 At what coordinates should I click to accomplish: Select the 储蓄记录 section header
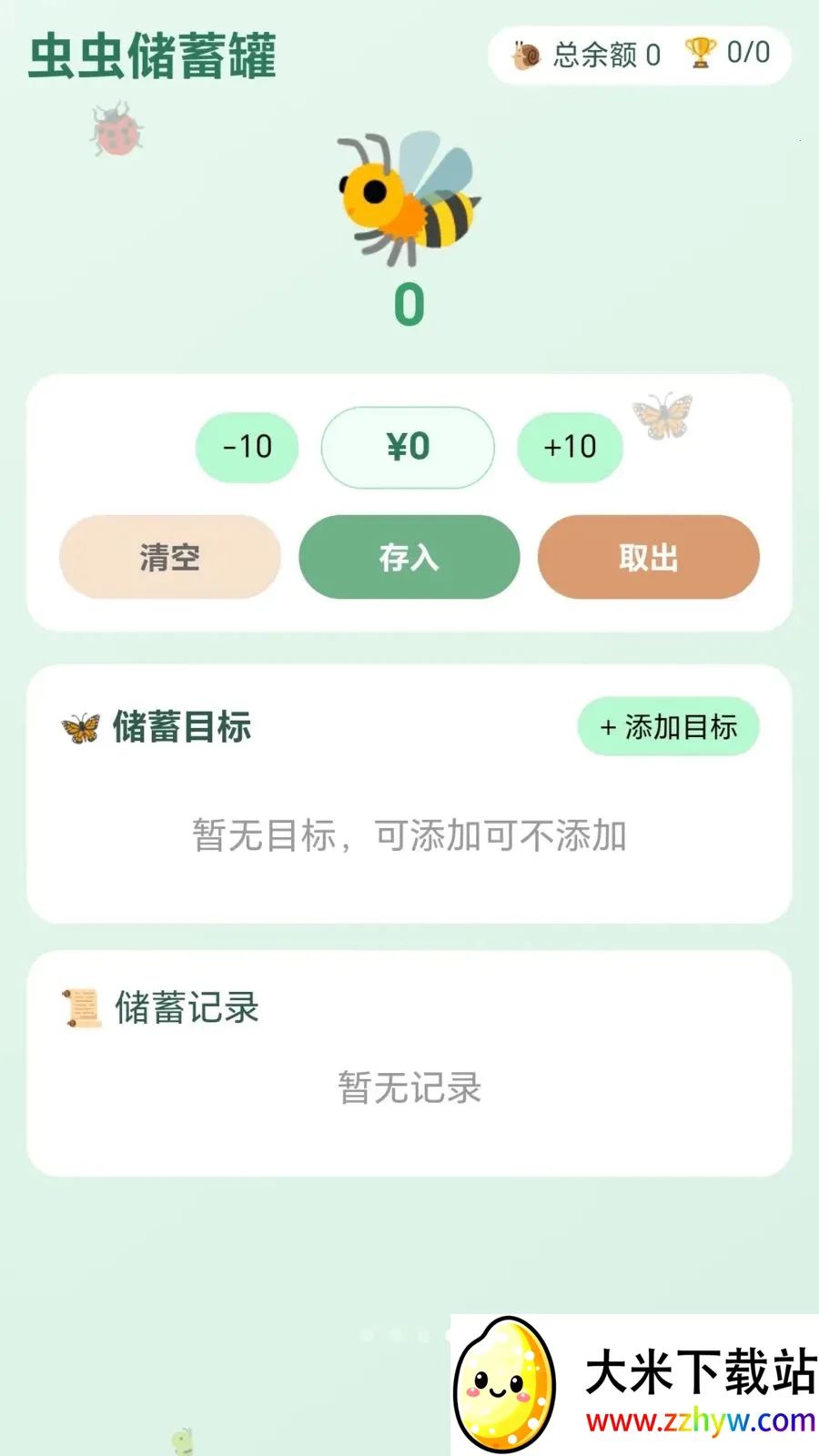coord(187,1008)
